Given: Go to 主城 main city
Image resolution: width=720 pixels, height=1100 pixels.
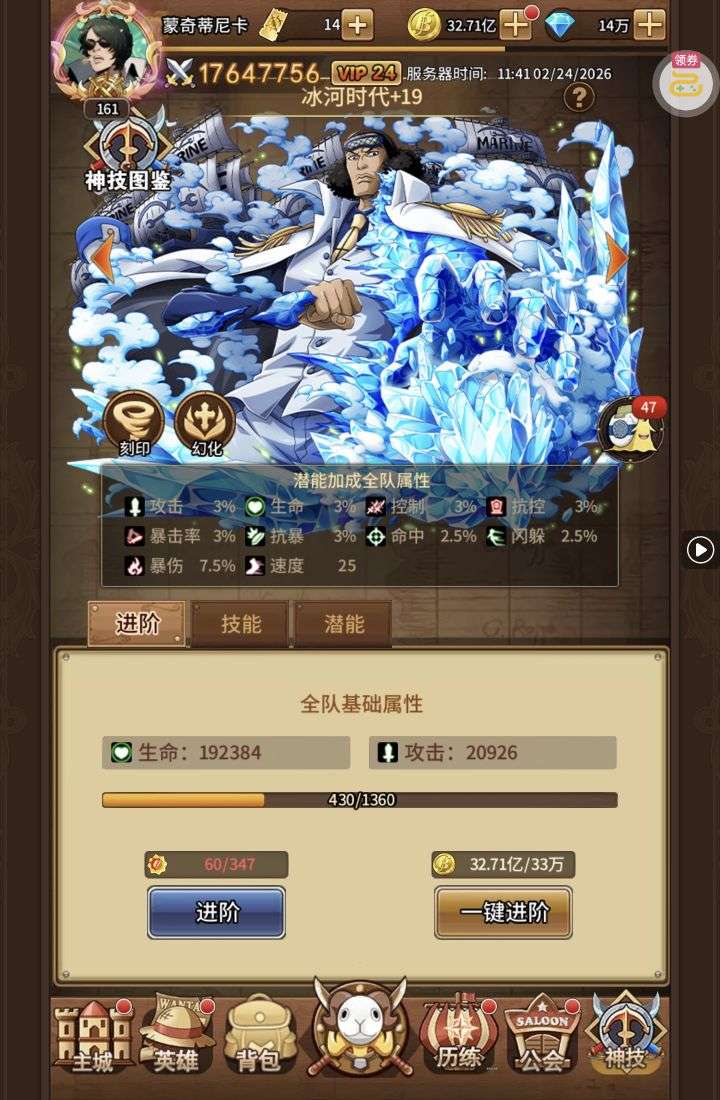Looking at the screenshot, I should [92, 1037].
